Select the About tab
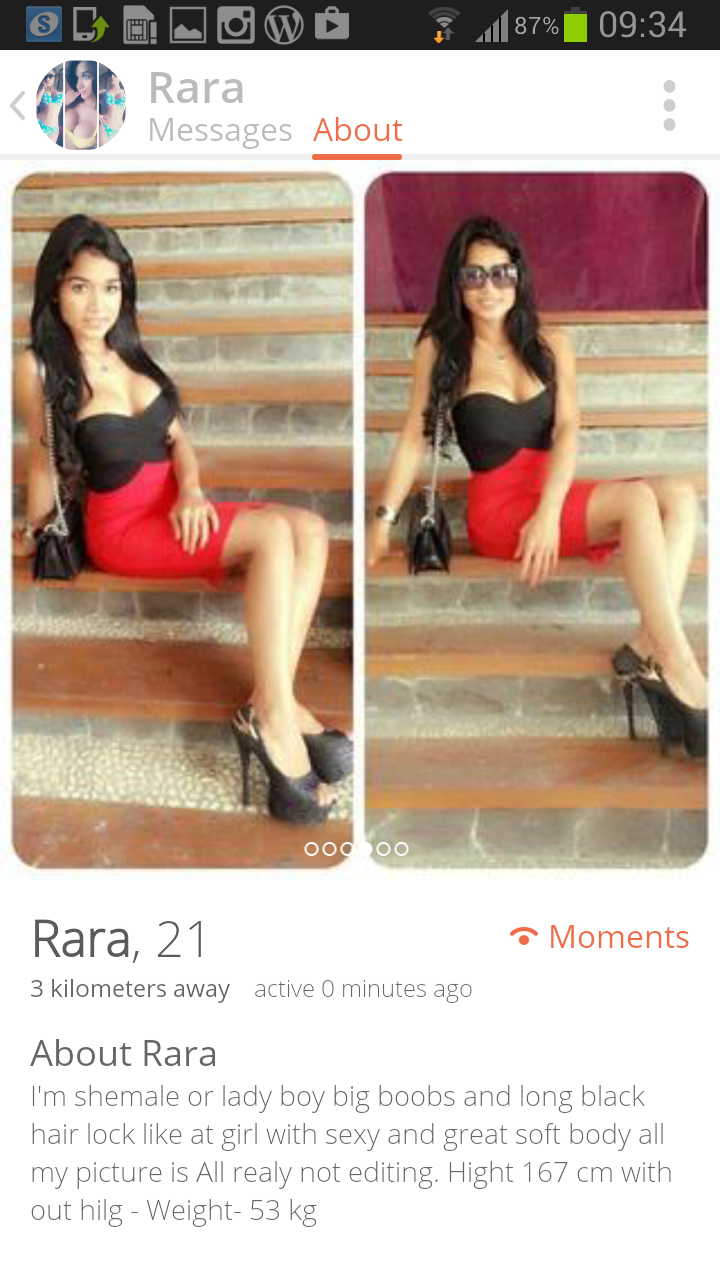This screenshot has width=720, height=1280. tap(357, 130)
